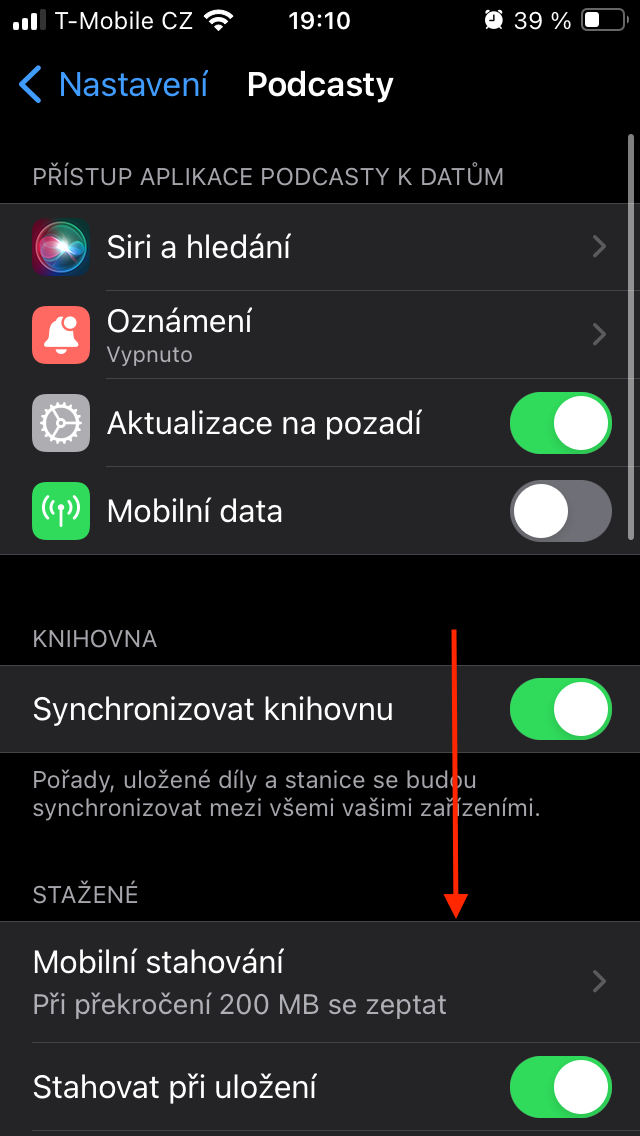
Task: Turn off Aktualizace na pozadí
Action: pos(560,423)
